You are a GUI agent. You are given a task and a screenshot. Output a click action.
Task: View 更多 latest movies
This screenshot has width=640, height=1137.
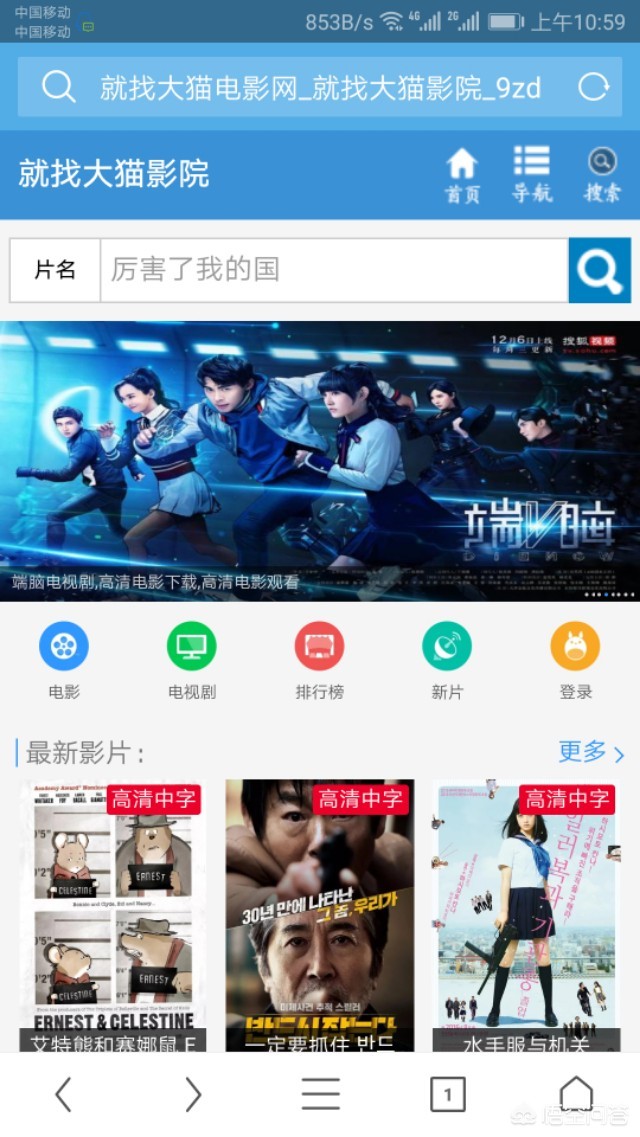coord(591,752)
